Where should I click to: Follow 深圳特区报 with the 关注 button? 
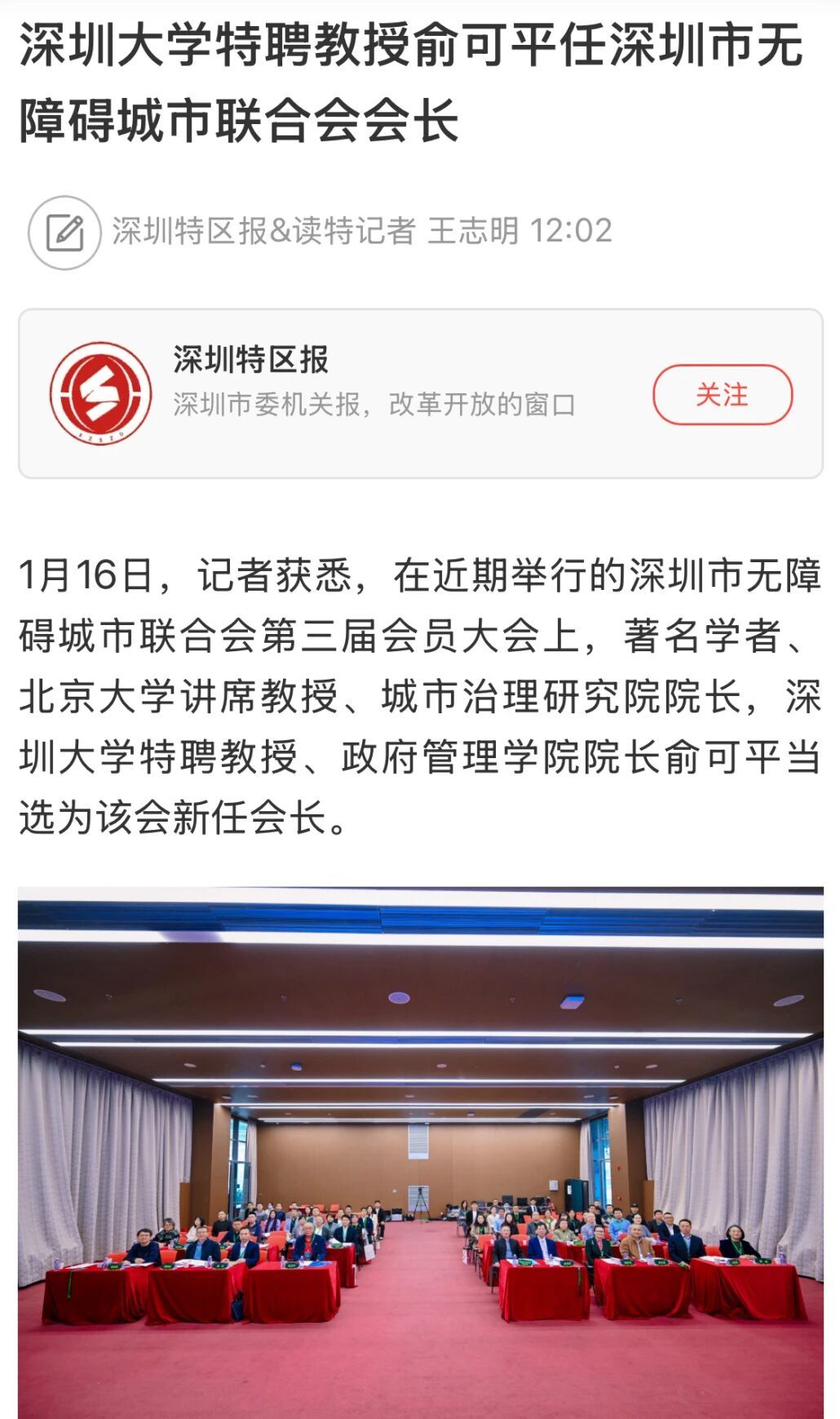point(722,395)
